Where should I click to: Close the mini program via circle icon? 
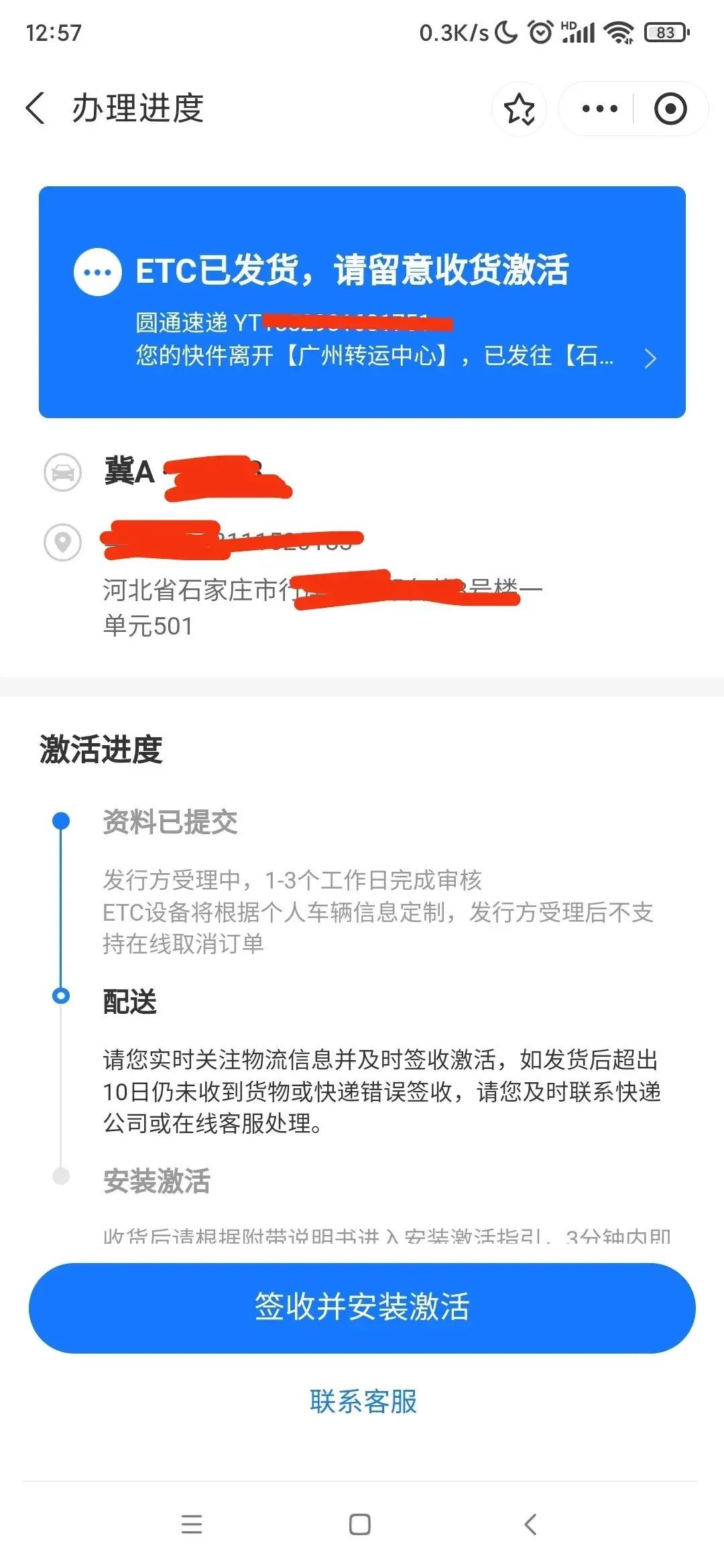[670, 109]
